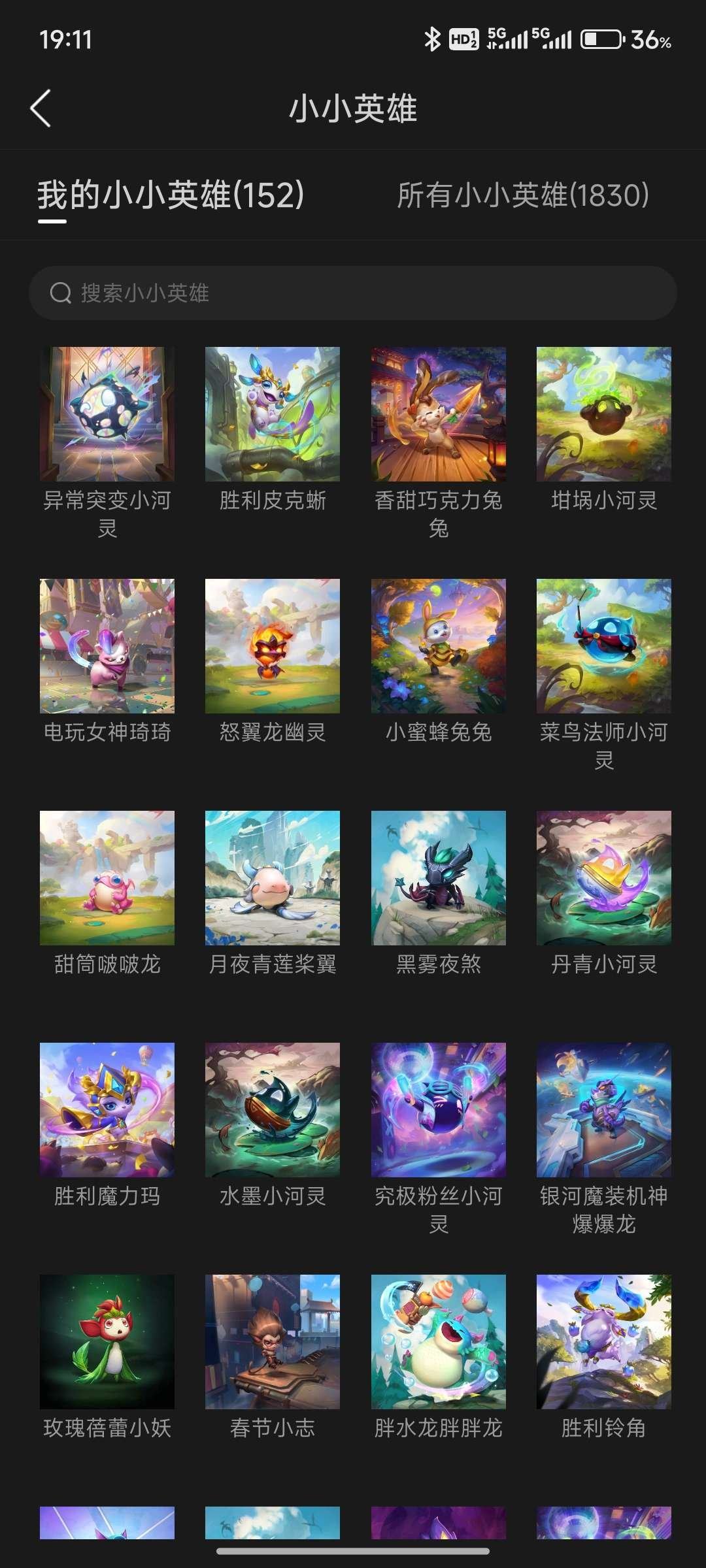Open 异常突变小河灵 tile
The height and width of the screenshot is (1568, 706).
click(x=107, y=414)
